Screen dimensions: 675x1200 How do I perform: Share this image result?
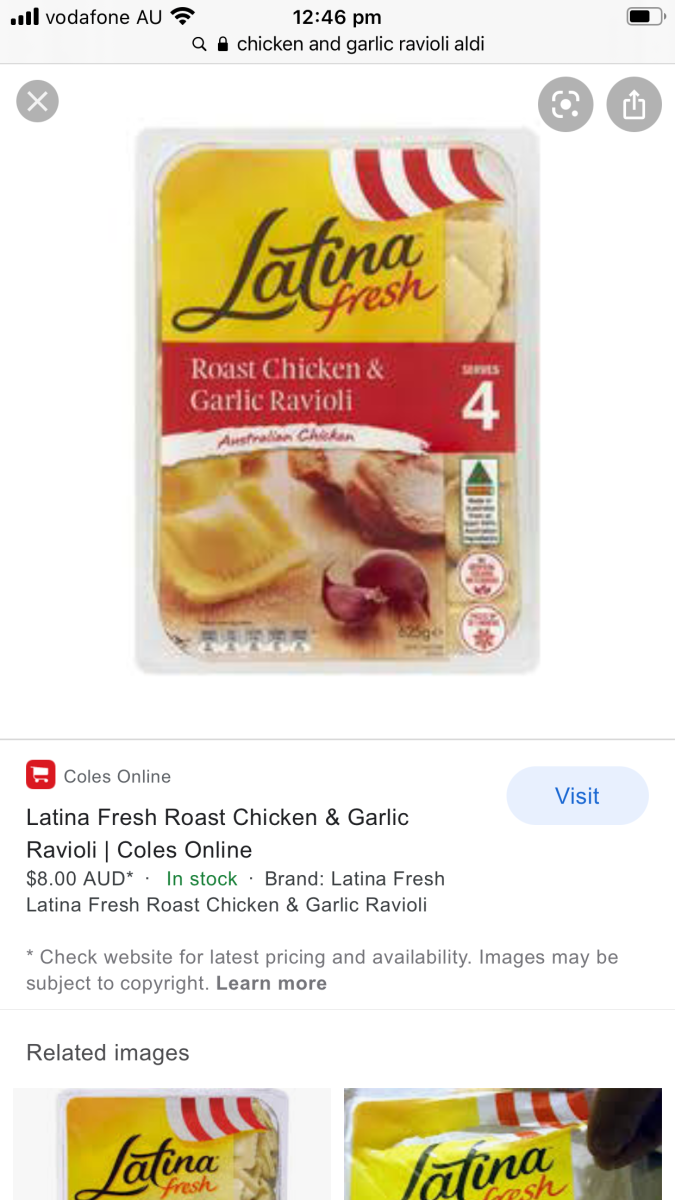634,105
